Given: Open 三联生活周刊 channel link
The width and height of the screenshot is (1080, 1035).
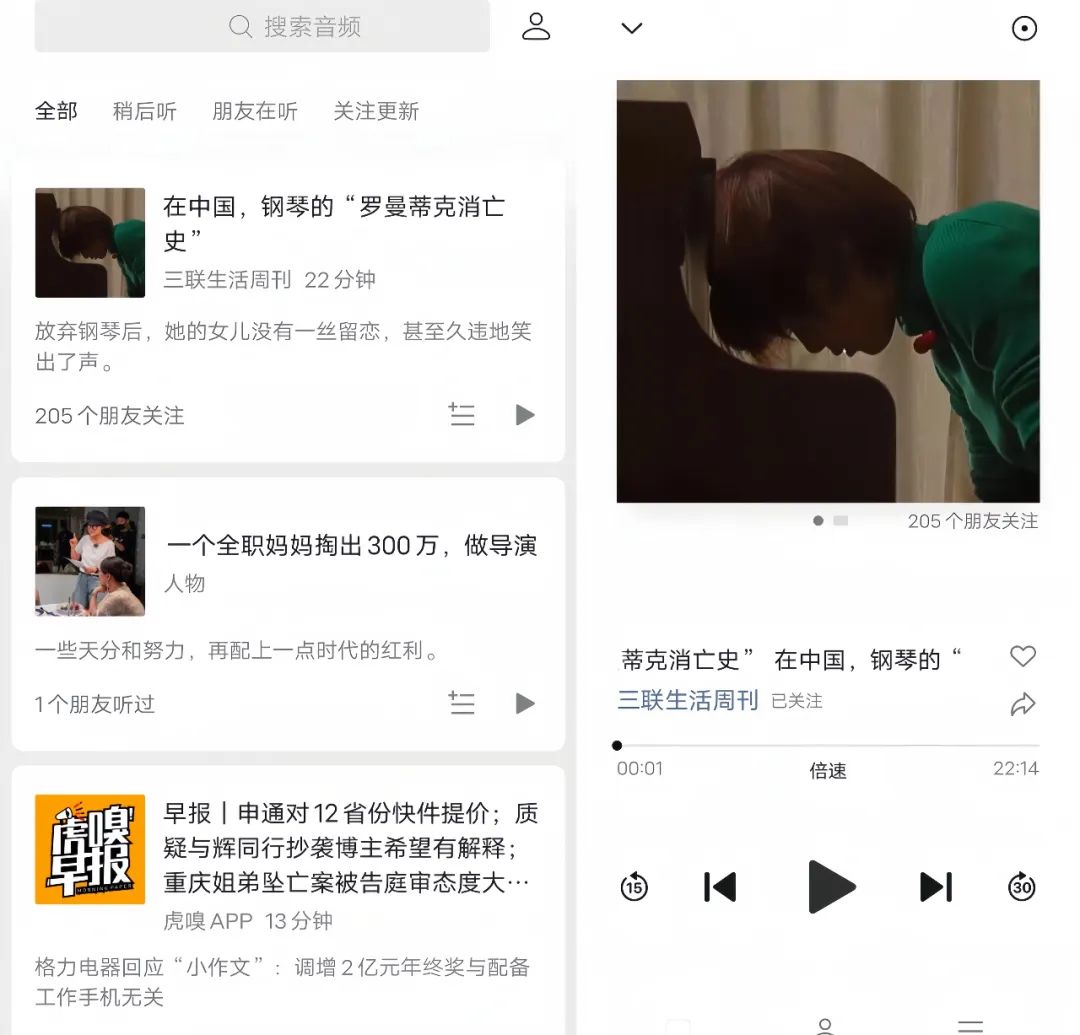Looking at the screenshot, I should tap(687, 700).
